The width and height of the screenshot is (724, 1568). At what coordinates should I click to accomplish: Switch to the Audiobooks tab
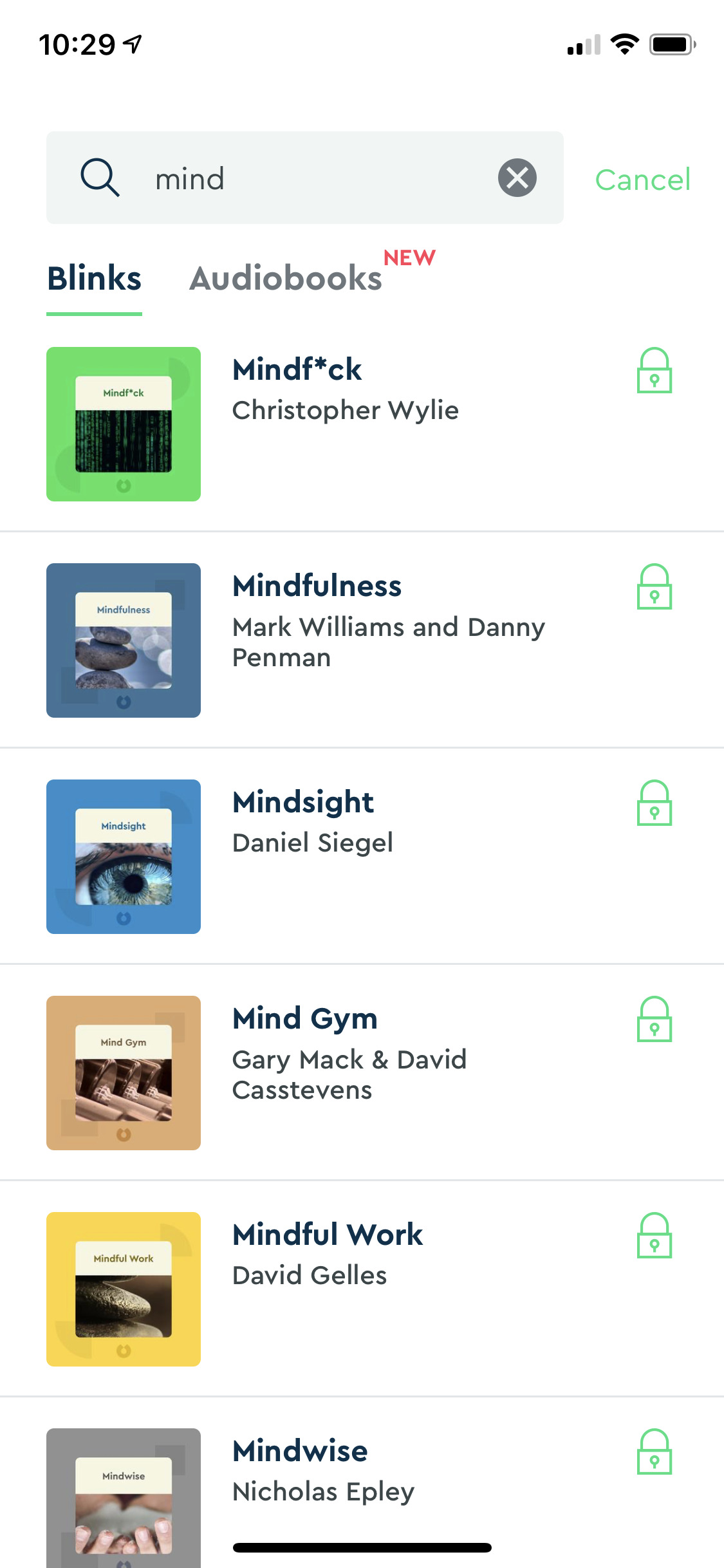[286, 278]
